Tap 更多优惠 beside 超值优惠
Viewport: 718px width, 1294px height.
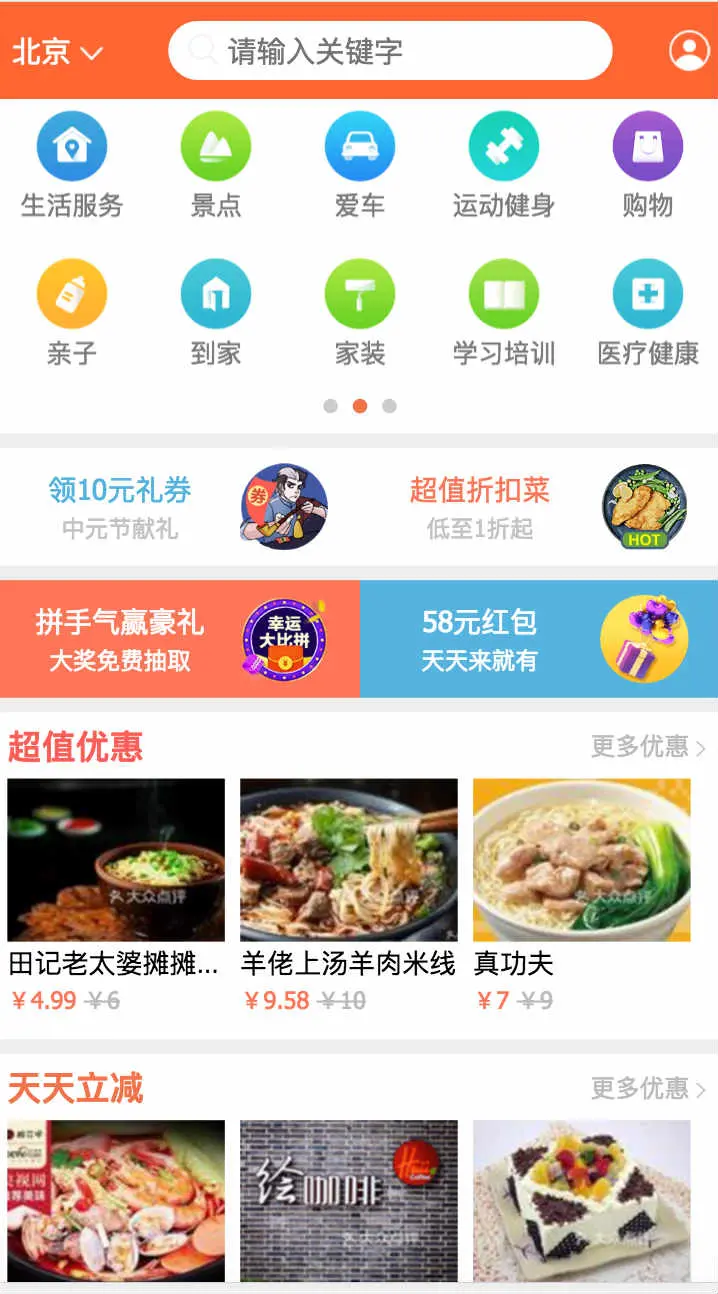(x=648, y=747)
